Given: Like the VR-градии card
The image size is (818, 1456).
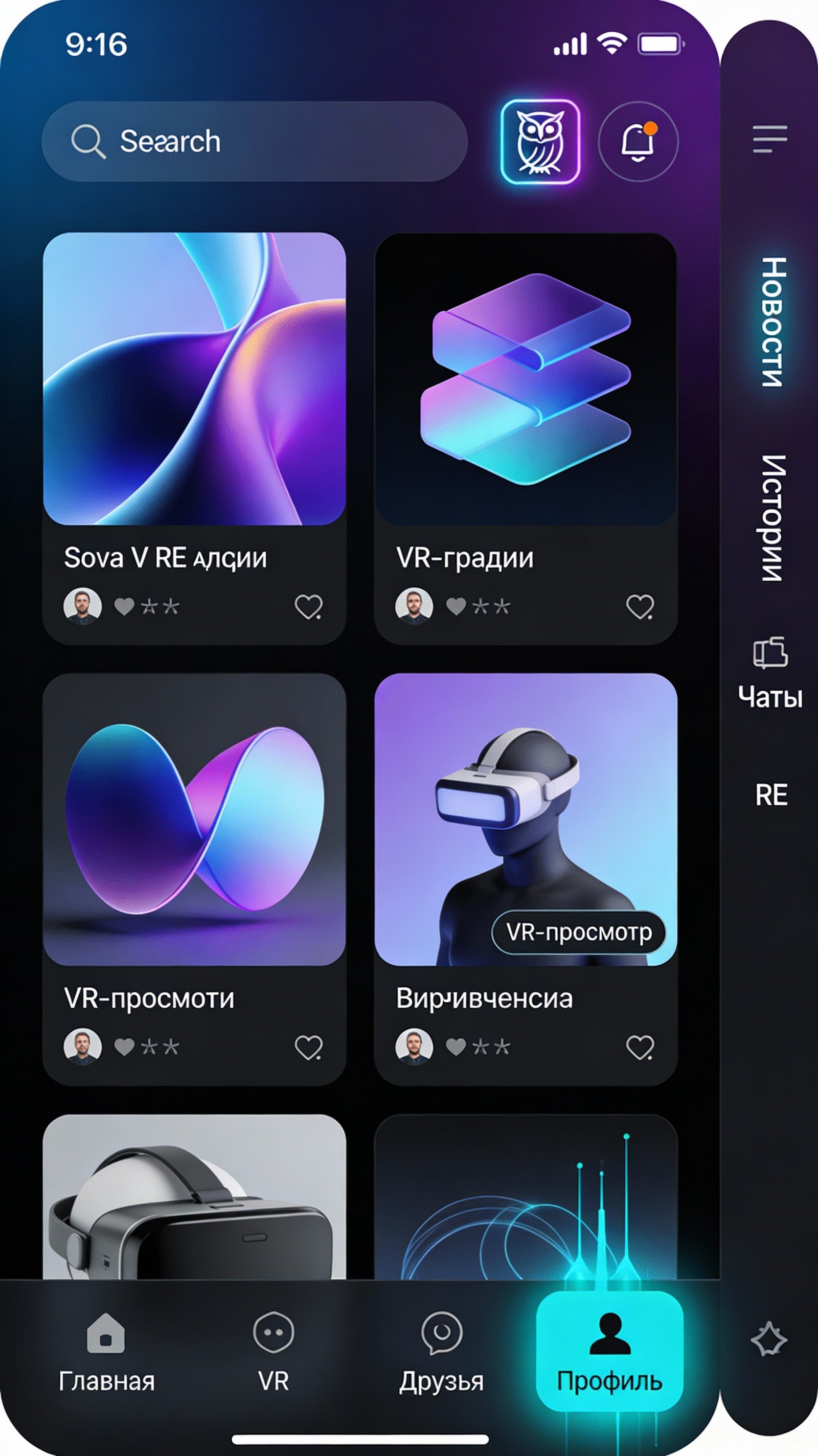Looking at the screenshot, I should (x=640, y=607).
